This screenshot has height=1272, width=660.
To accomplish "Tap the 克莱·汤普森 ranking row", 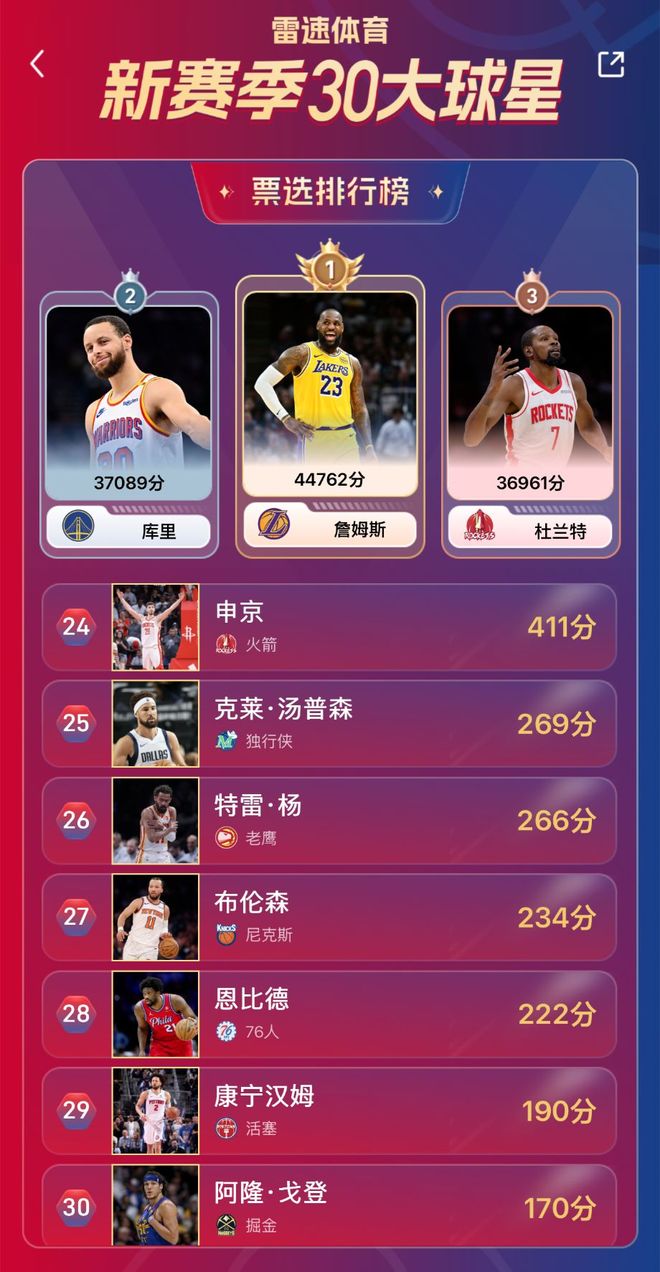I will tap(329, 724).
